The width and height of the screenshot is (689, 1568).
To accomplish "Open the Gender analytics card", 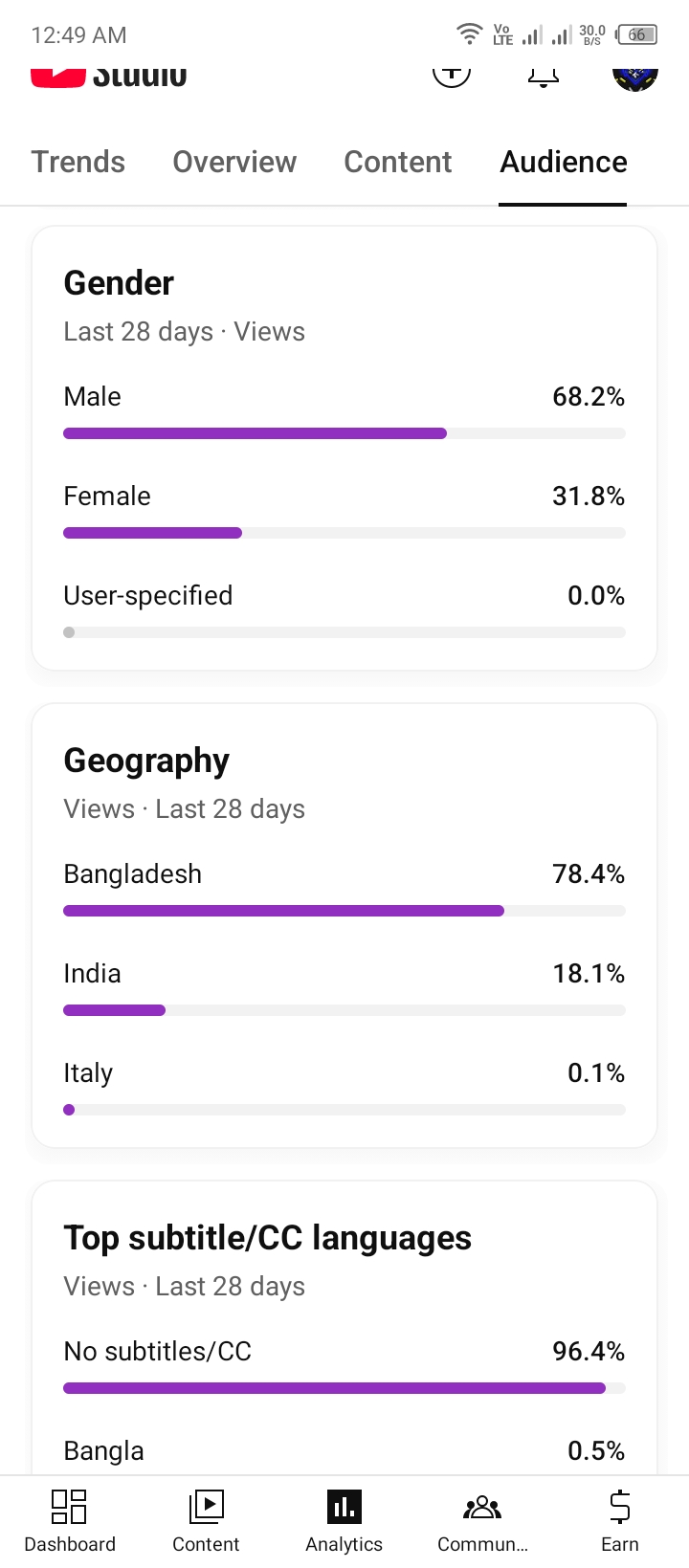I will tap(344, 448).
